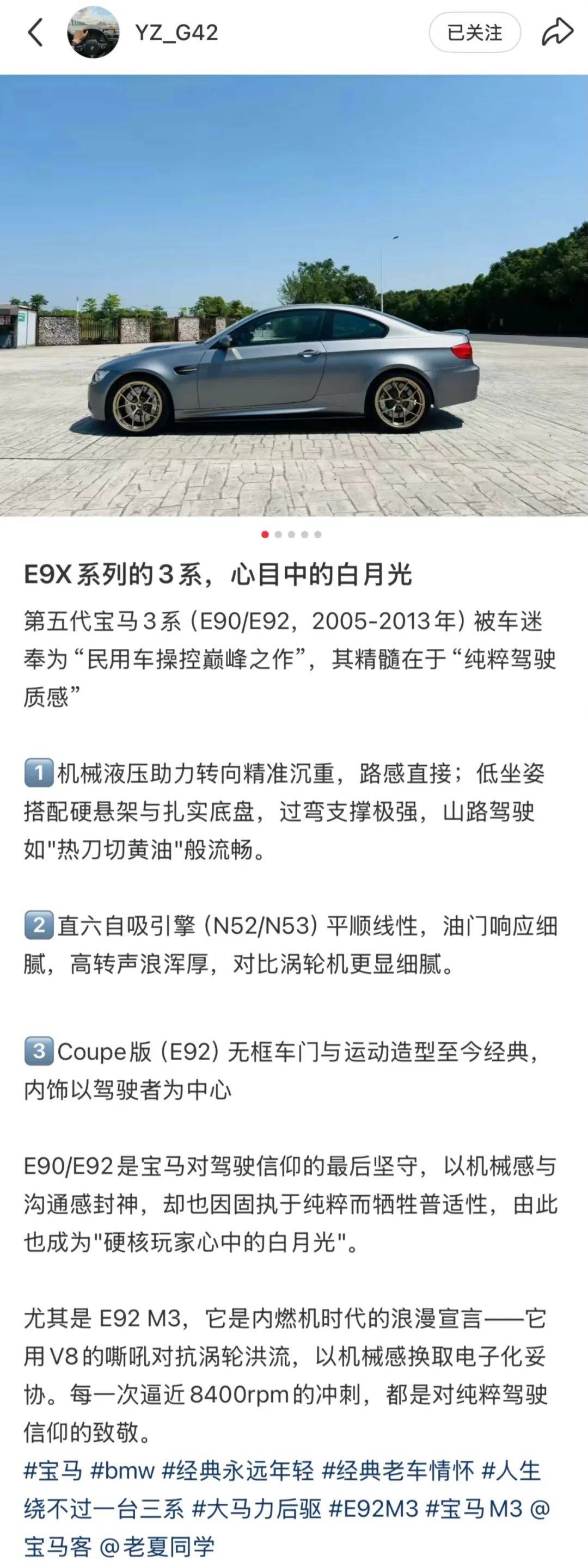
Task: Open the #E92M3 hashtag
Action: (x=373, y=1509)
